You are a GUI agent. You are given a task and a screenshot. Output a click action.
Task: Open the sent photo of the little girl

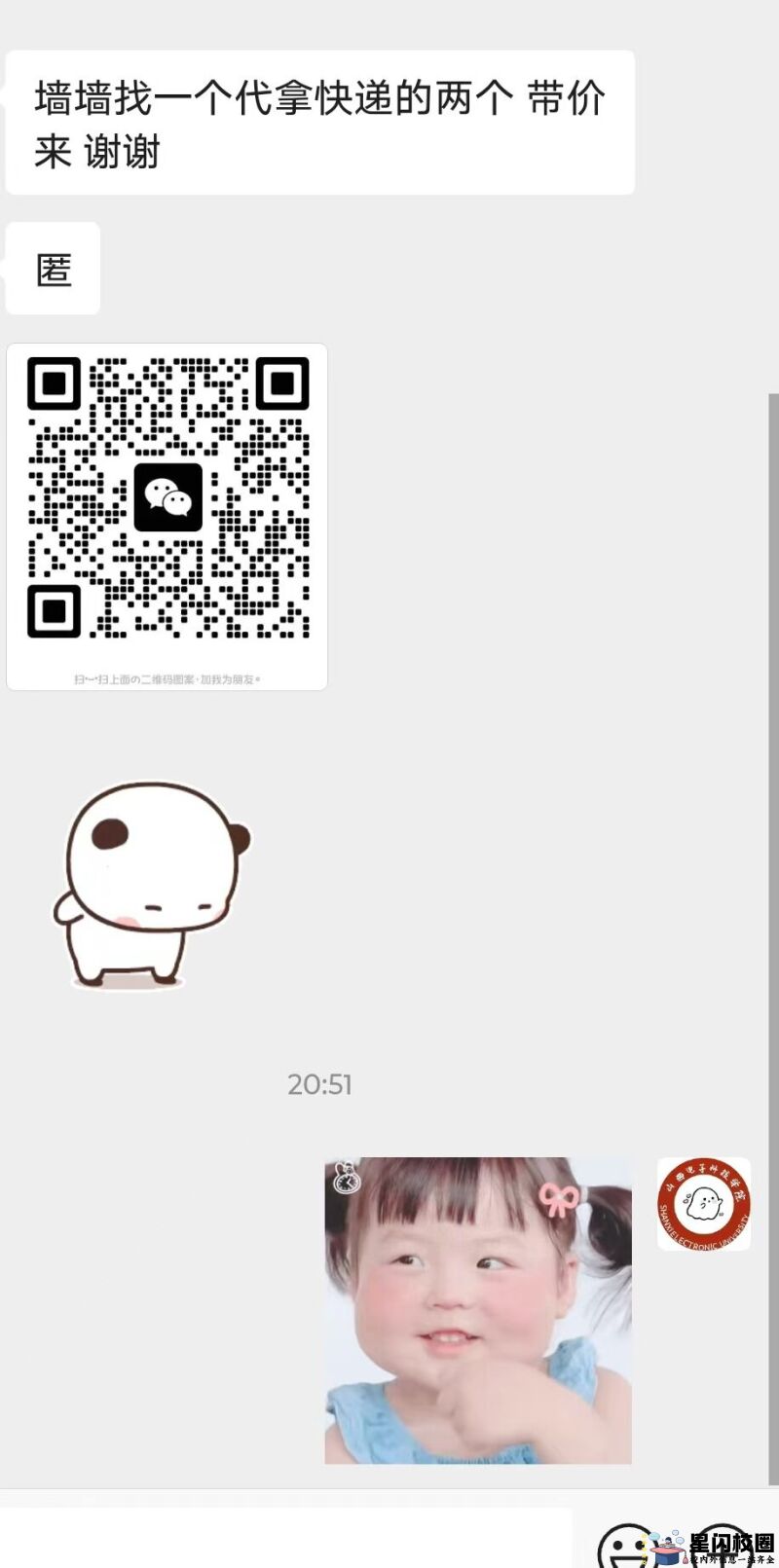coord(477,1309)
